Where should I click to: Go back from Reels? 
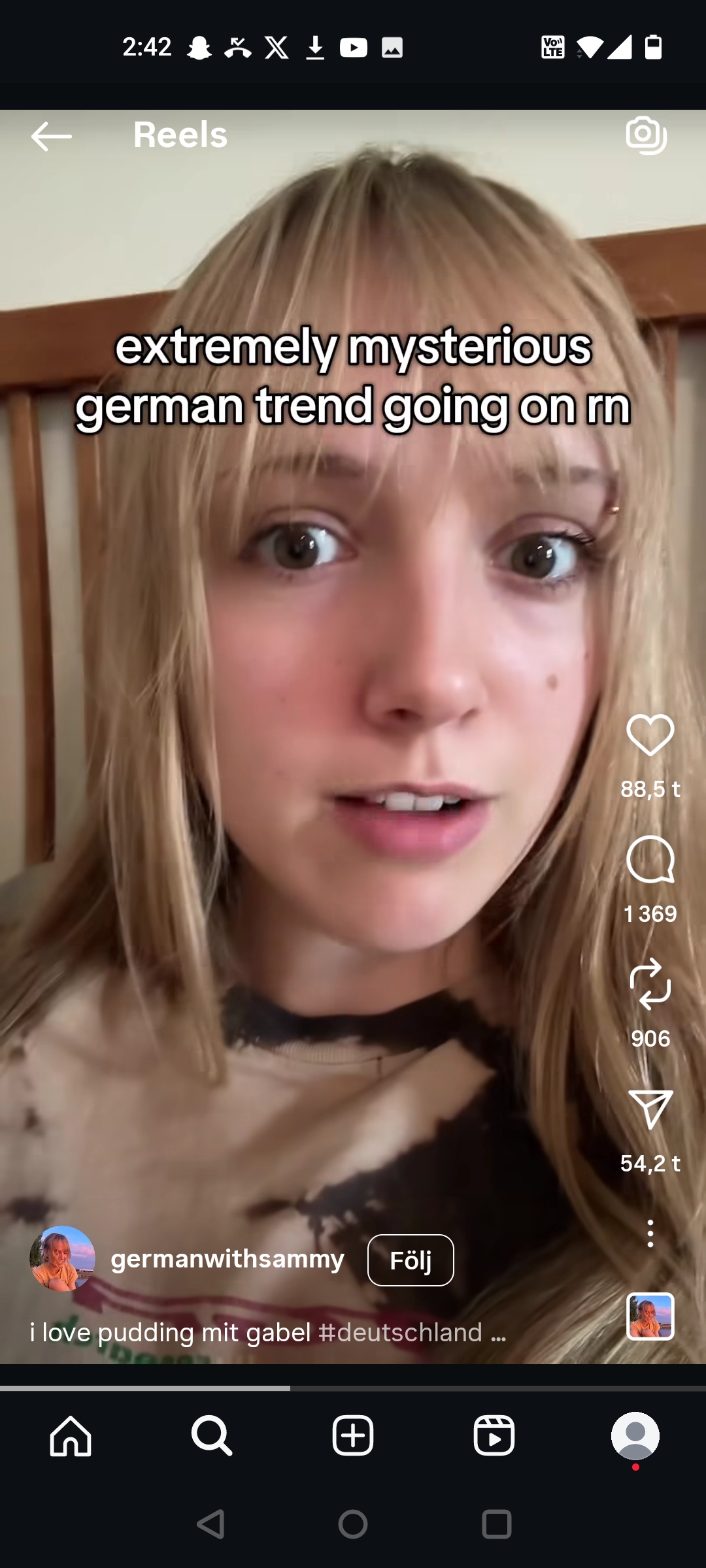(x=51, y=136)
